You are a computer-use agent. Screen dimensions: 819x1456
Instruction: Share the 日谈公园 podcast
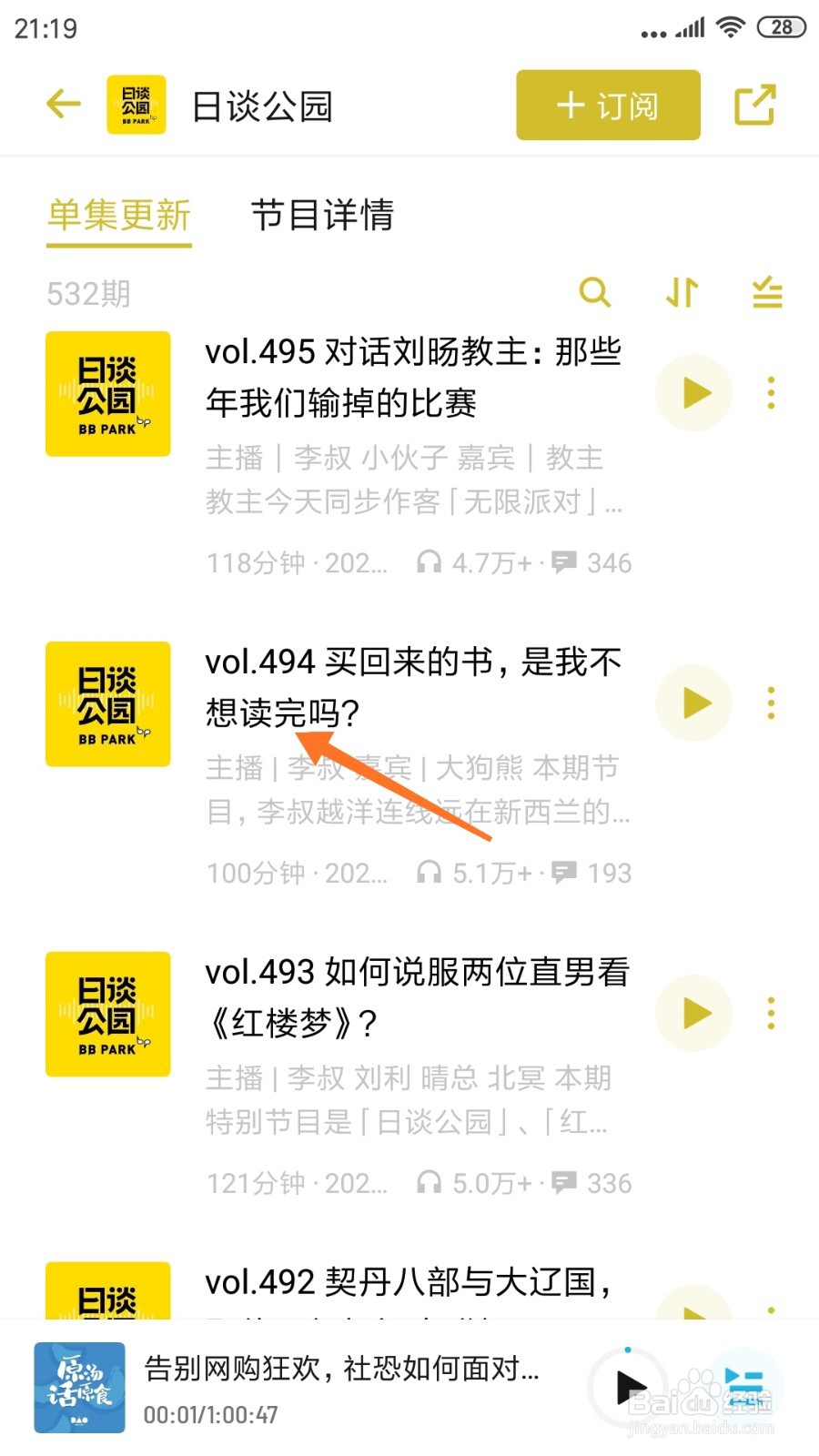click(755, 104)
